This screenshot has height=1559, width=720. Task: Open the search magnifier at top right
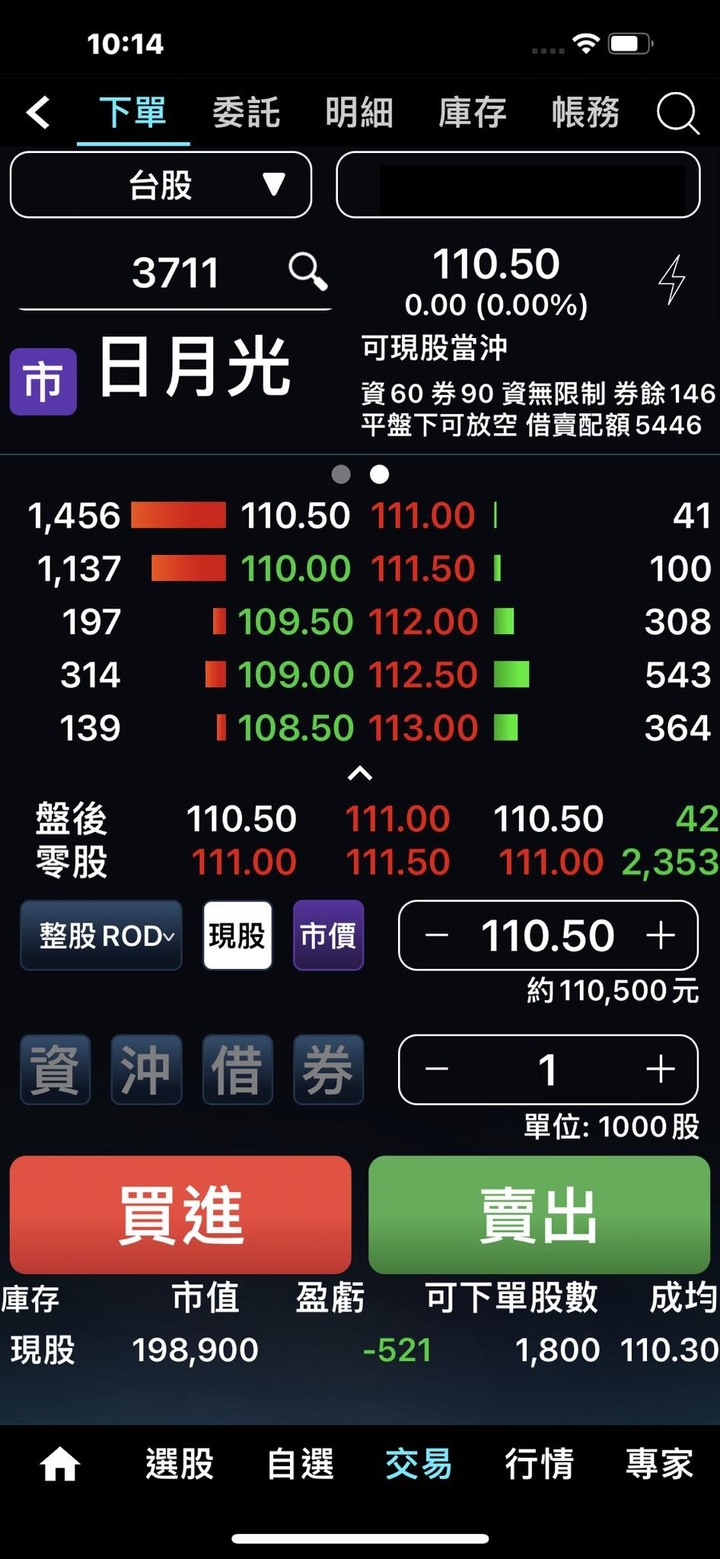[x=677, y=113]
